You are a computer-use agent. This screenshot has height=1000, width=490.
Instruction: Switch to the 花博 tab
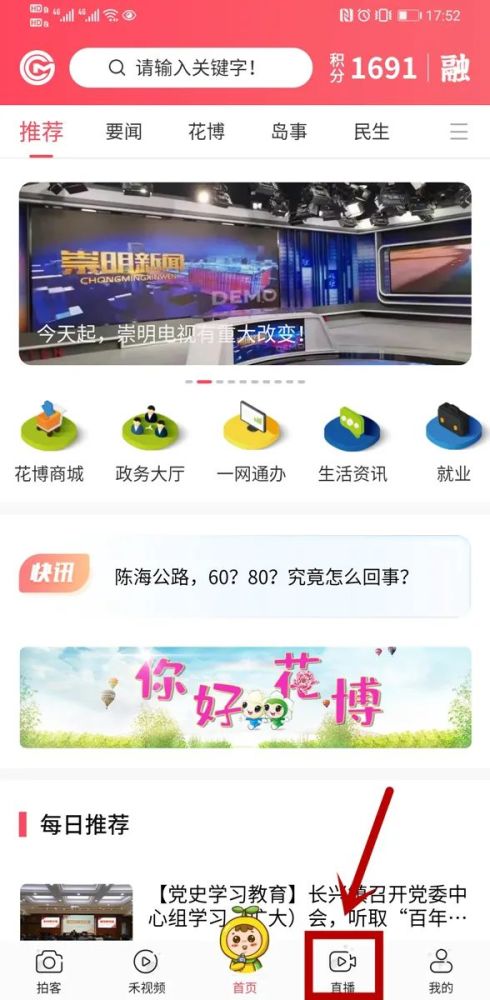point(207,132)
